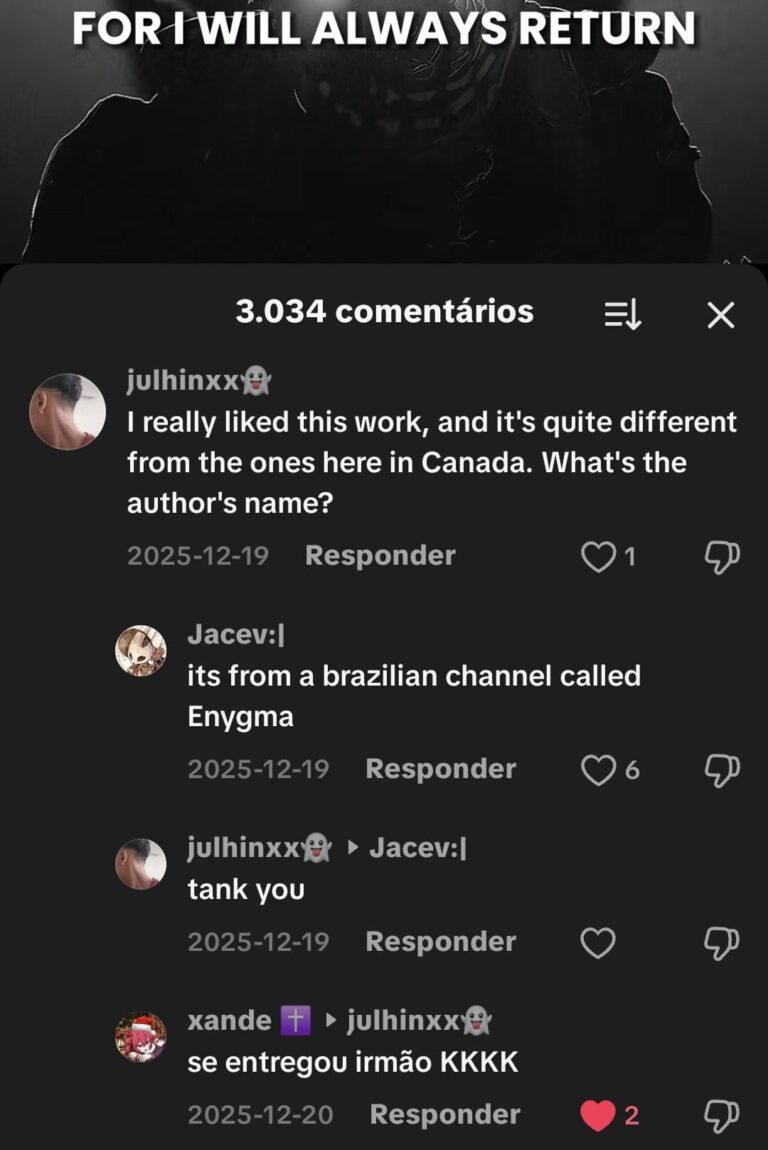The width and height of the screenshot is (768, 1150).
Task: Like Jacev's comment about Enygma channel
Action: (x=598, y=770)
